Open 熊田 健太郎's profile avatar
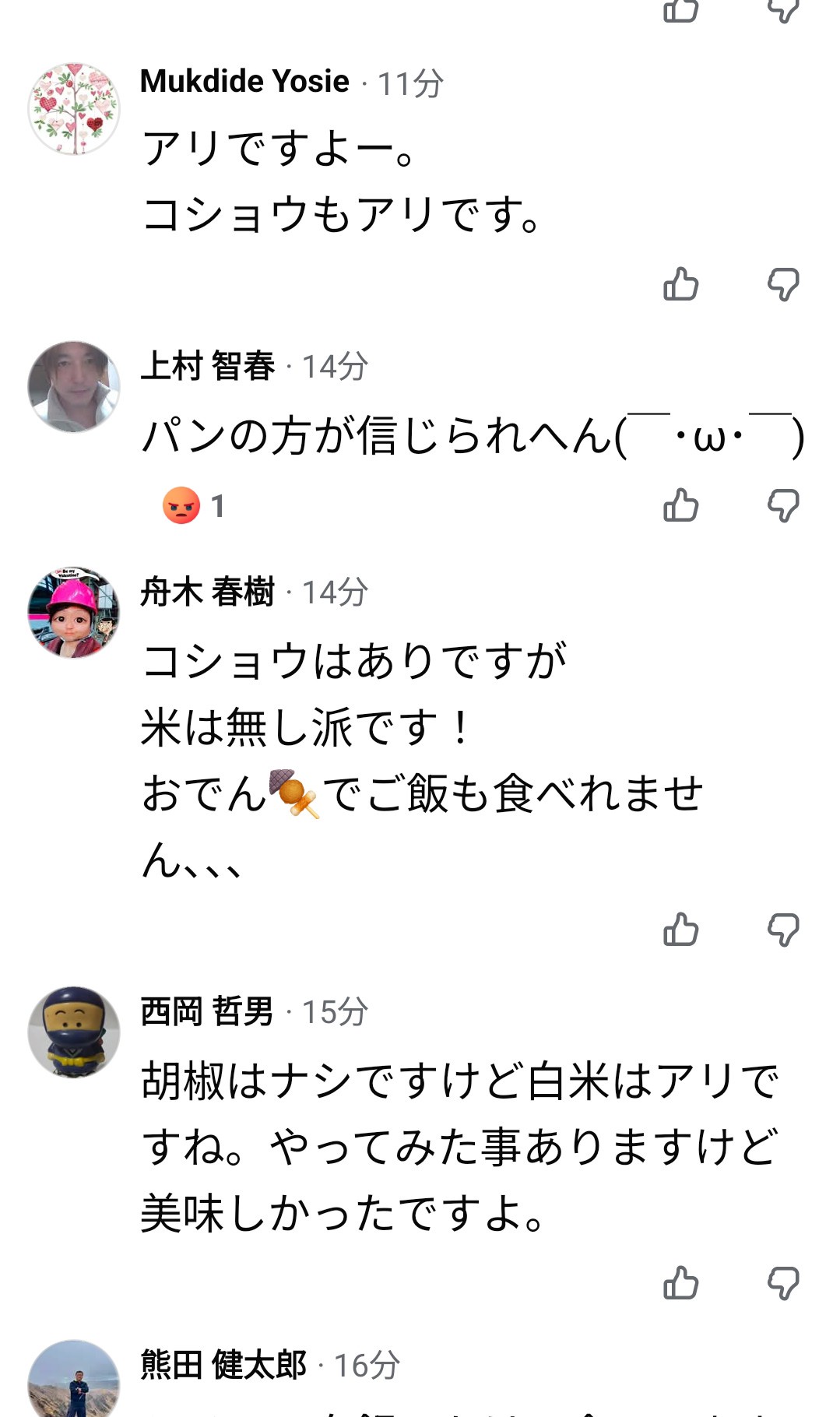This screenshot has width=840, height=1417. coord(74,1382)
